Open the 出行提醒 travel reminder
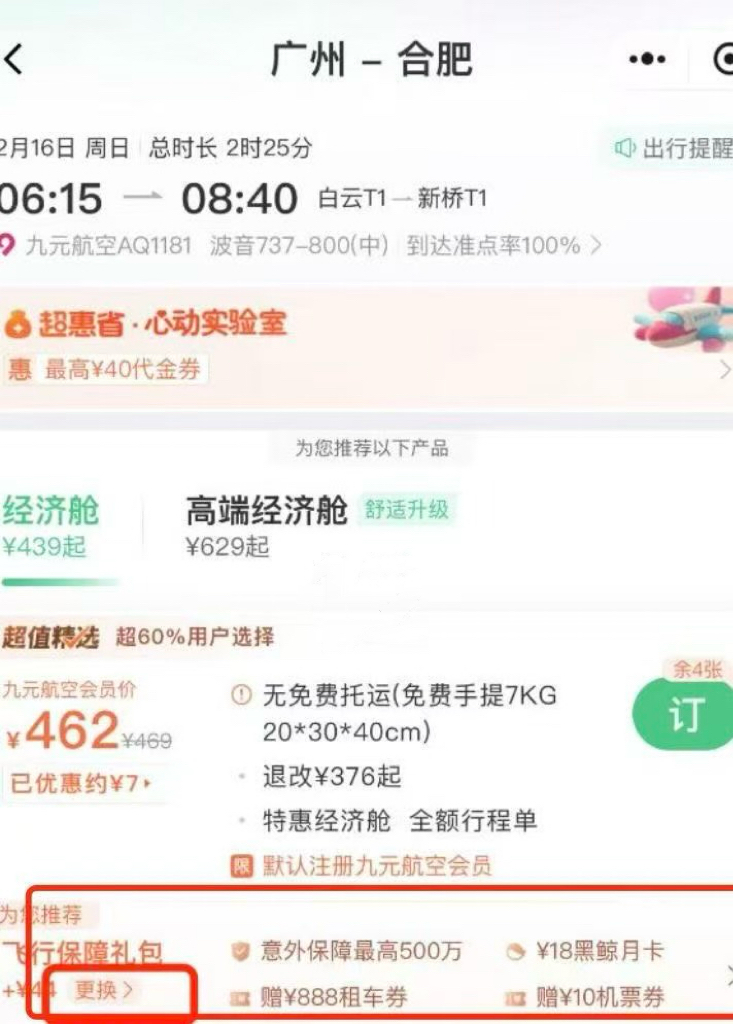This screenshot has height=1024, width=733. tap(672, 149)
